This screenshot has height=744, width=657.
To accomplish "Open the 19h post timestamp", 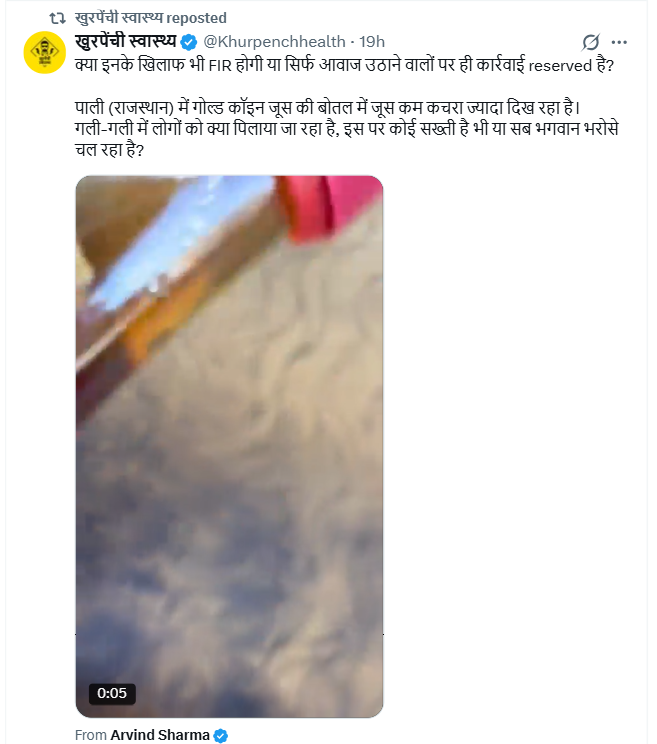I will 372,42.
